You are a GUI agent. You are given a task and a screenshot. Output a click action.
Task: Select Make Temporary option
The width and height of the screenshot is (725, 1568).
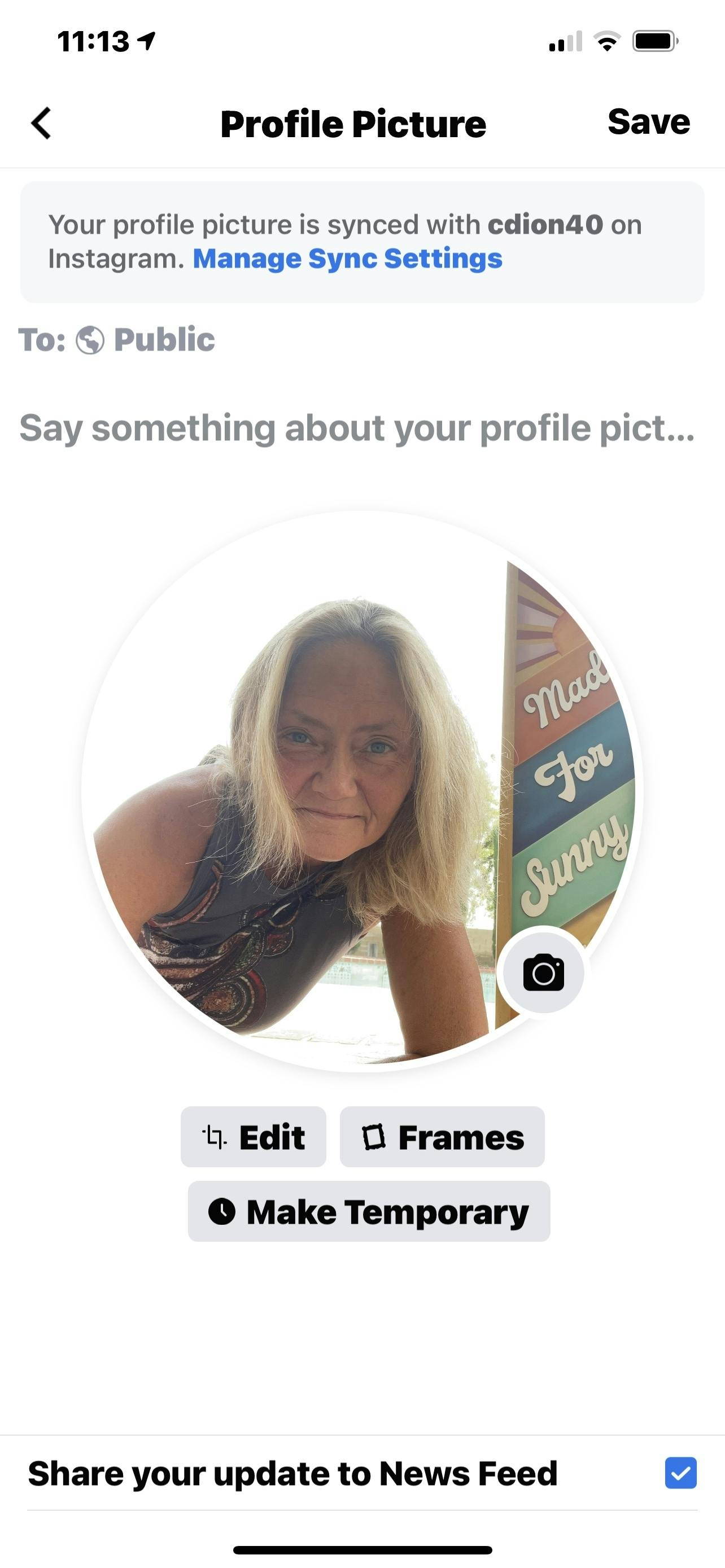[369, 1211]
